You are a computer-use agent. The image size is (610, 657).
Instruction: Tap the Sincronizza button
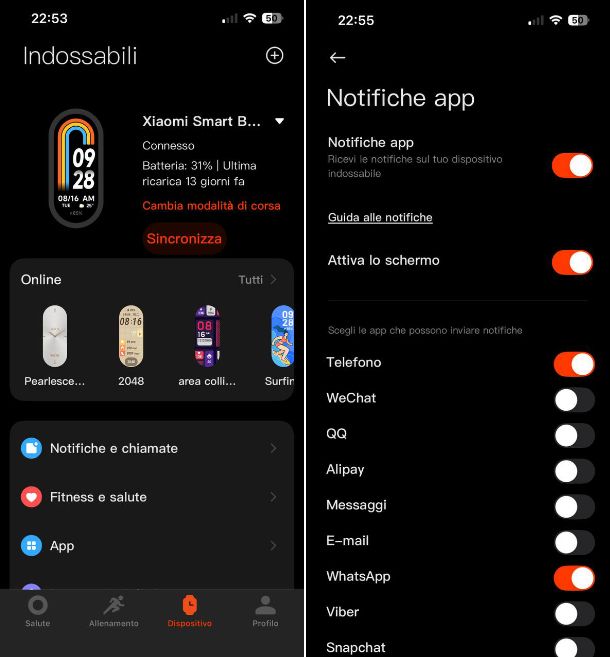[x=184, y=239]
